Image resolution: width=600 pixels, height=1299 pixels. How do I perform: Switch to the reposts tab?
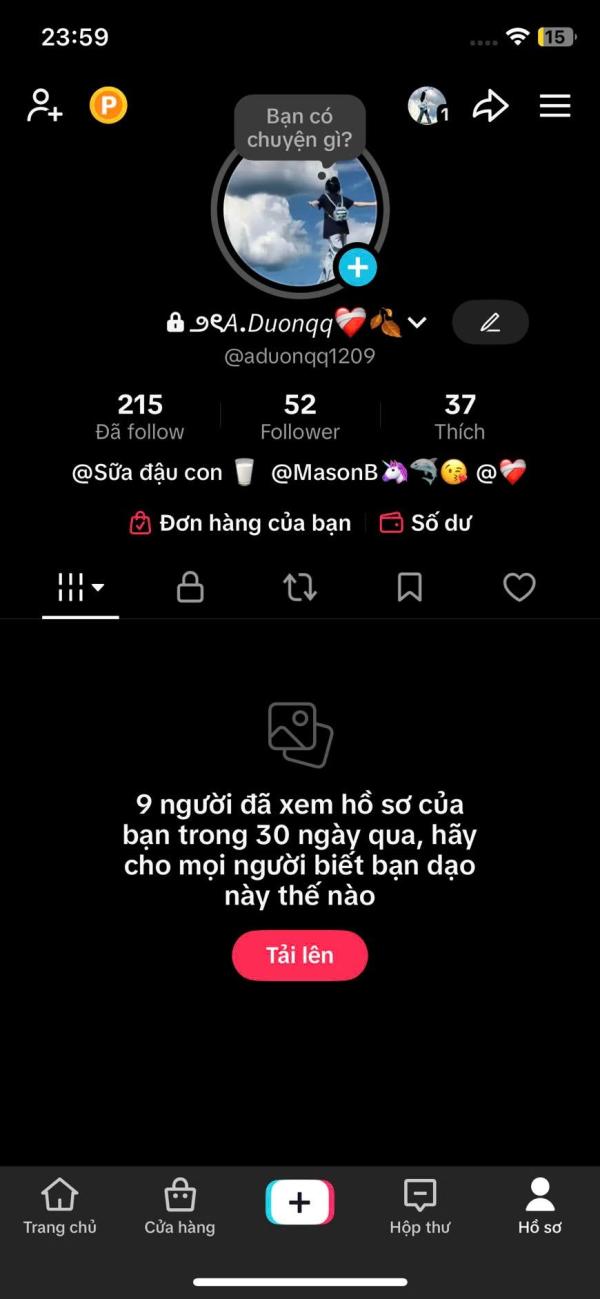[x=300, y=587]
